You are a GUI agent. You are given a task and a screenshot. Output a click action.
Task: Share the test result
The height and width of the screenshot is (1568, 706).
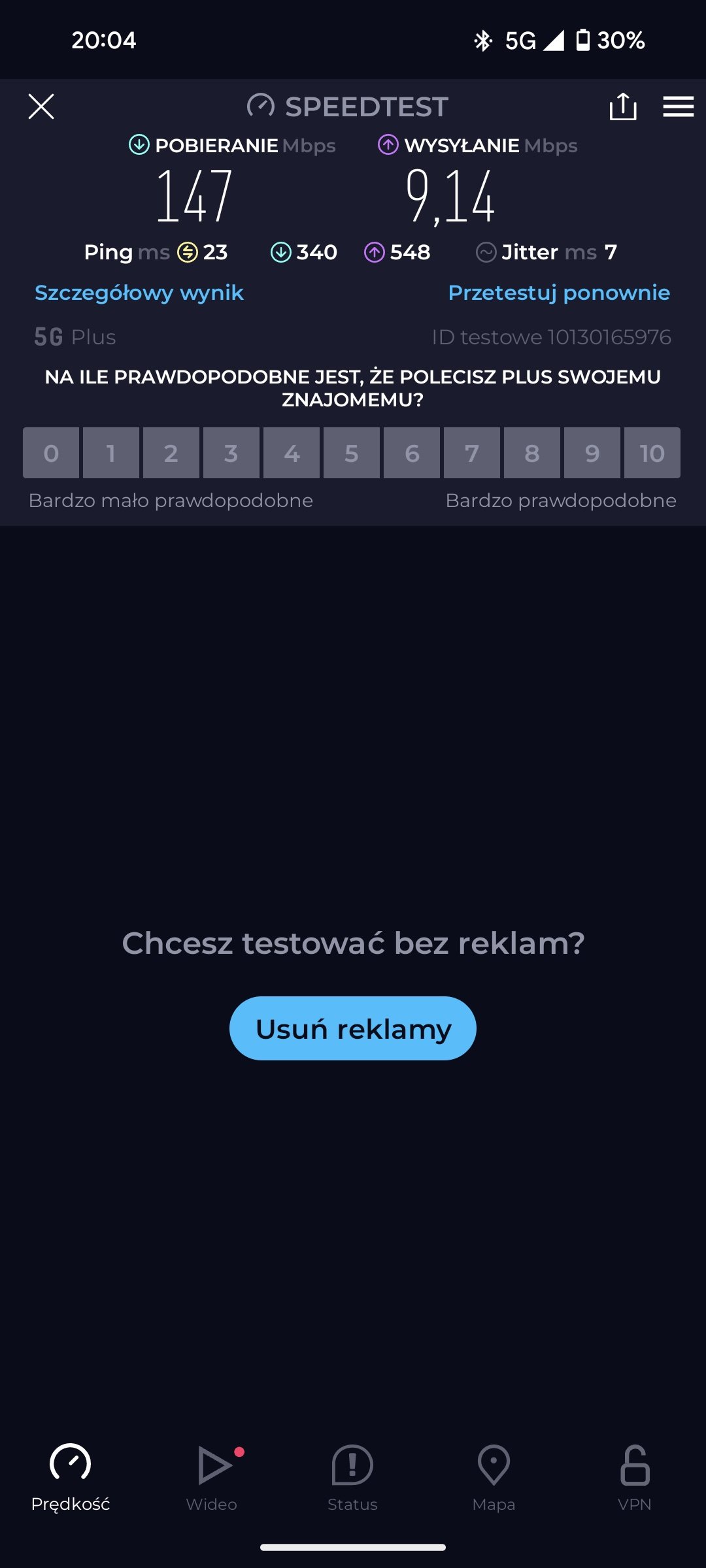tap(622, 106)
